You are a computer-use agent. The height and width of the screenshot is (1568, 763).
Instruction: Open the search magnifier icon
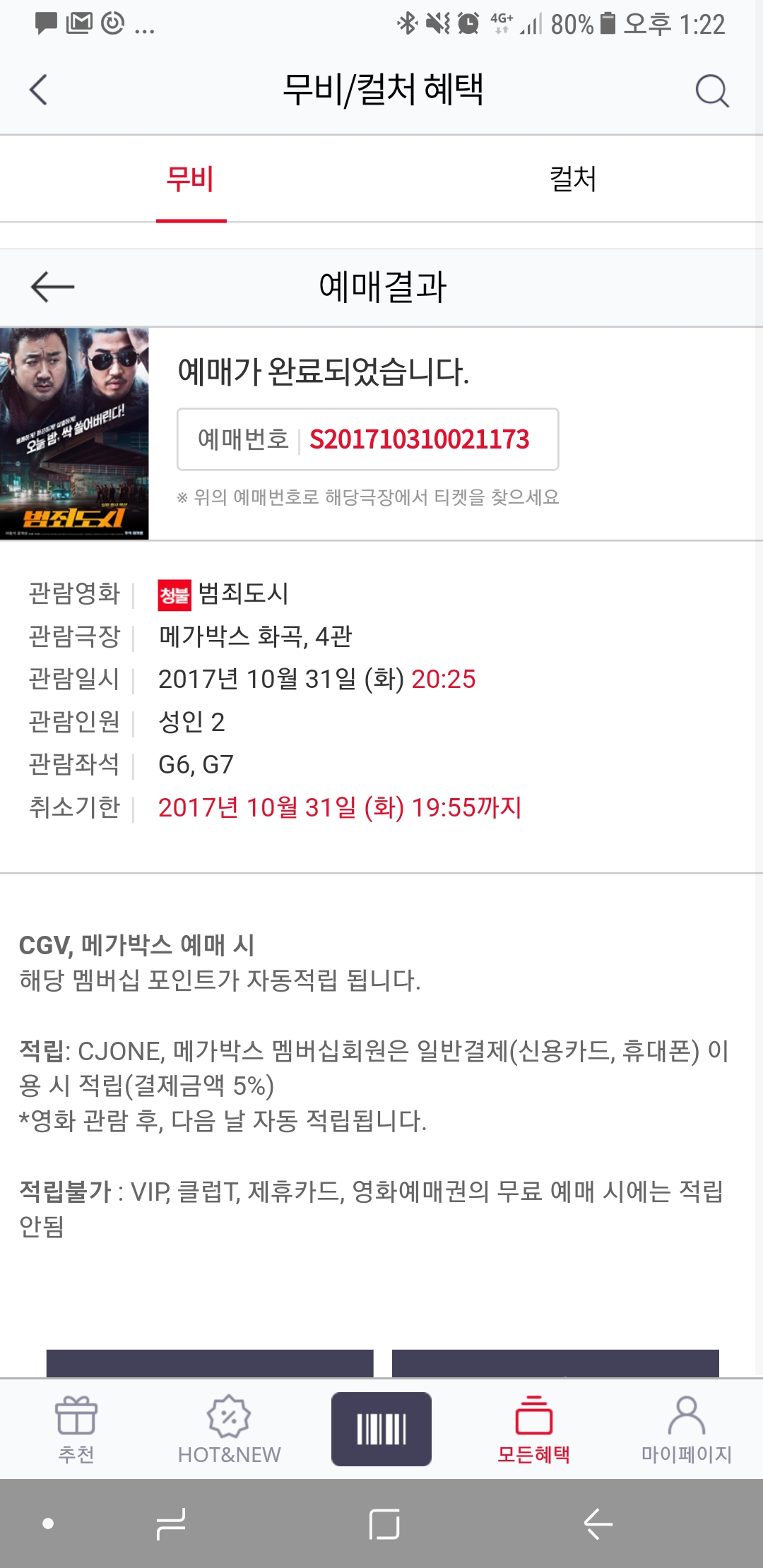pyautogui.click(x=711, y=90)
